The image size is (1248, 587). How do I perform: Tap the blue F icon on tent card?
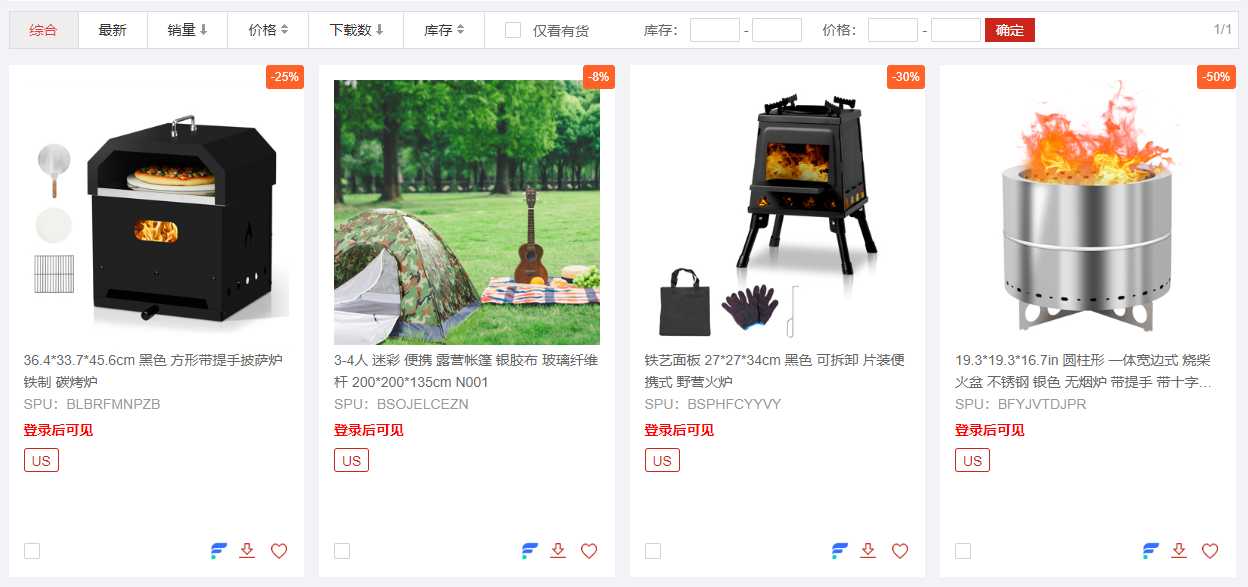(530, 551)
